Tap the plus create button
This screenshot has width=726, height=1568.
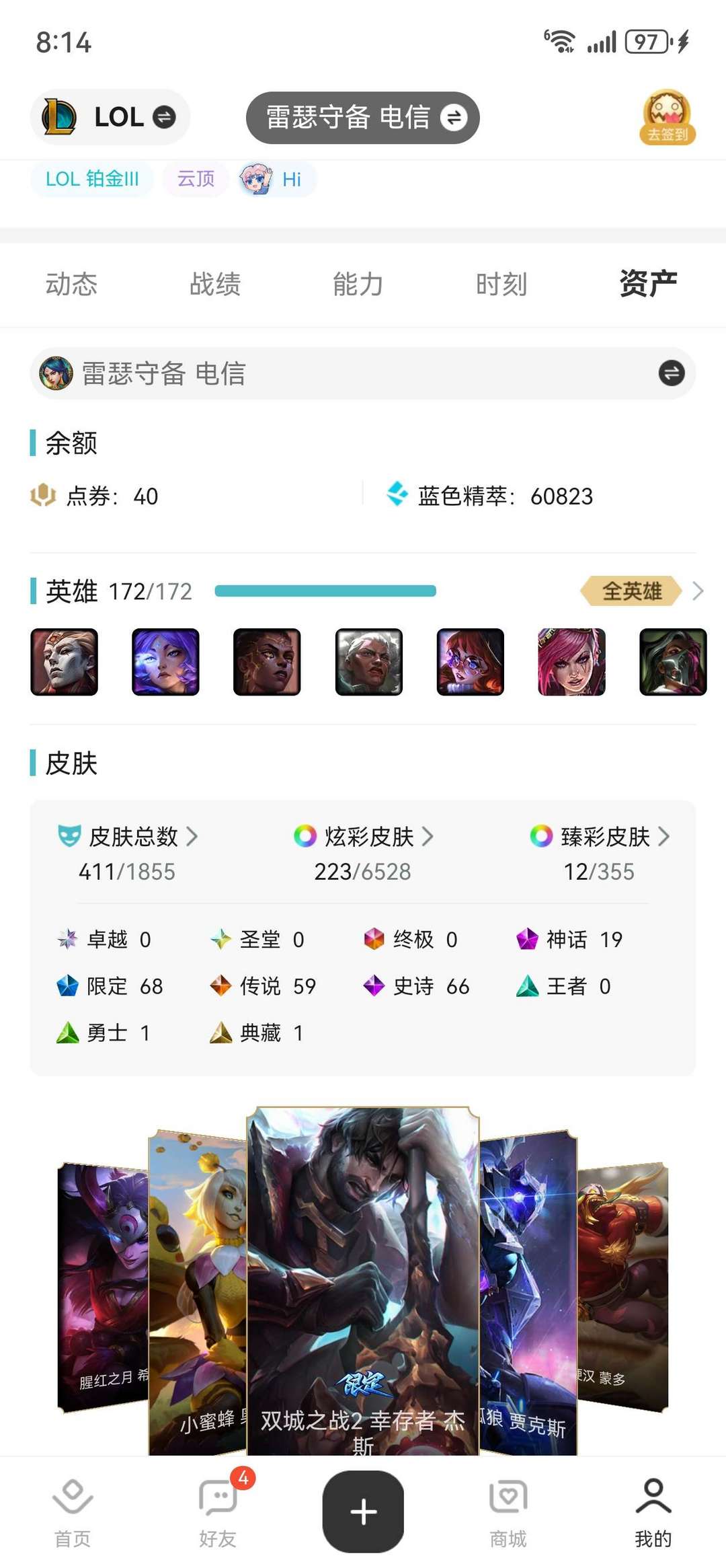[363, 1511]
